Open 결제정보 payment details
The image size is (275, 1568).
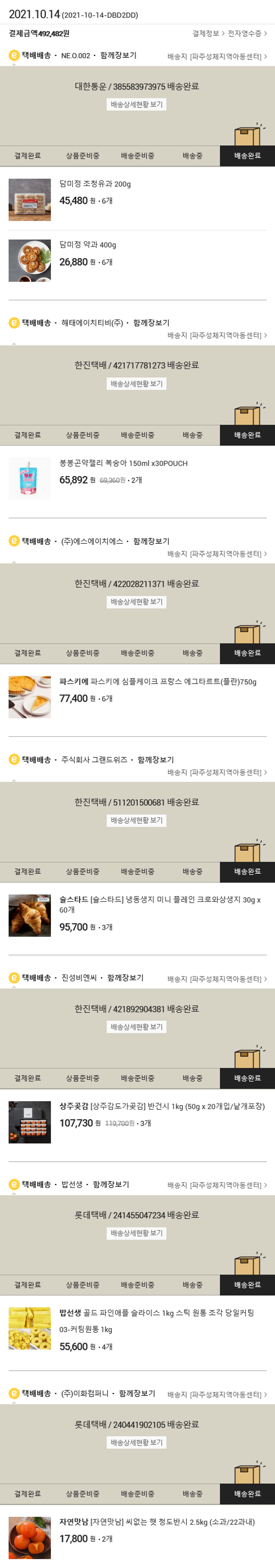coord(208,33)
